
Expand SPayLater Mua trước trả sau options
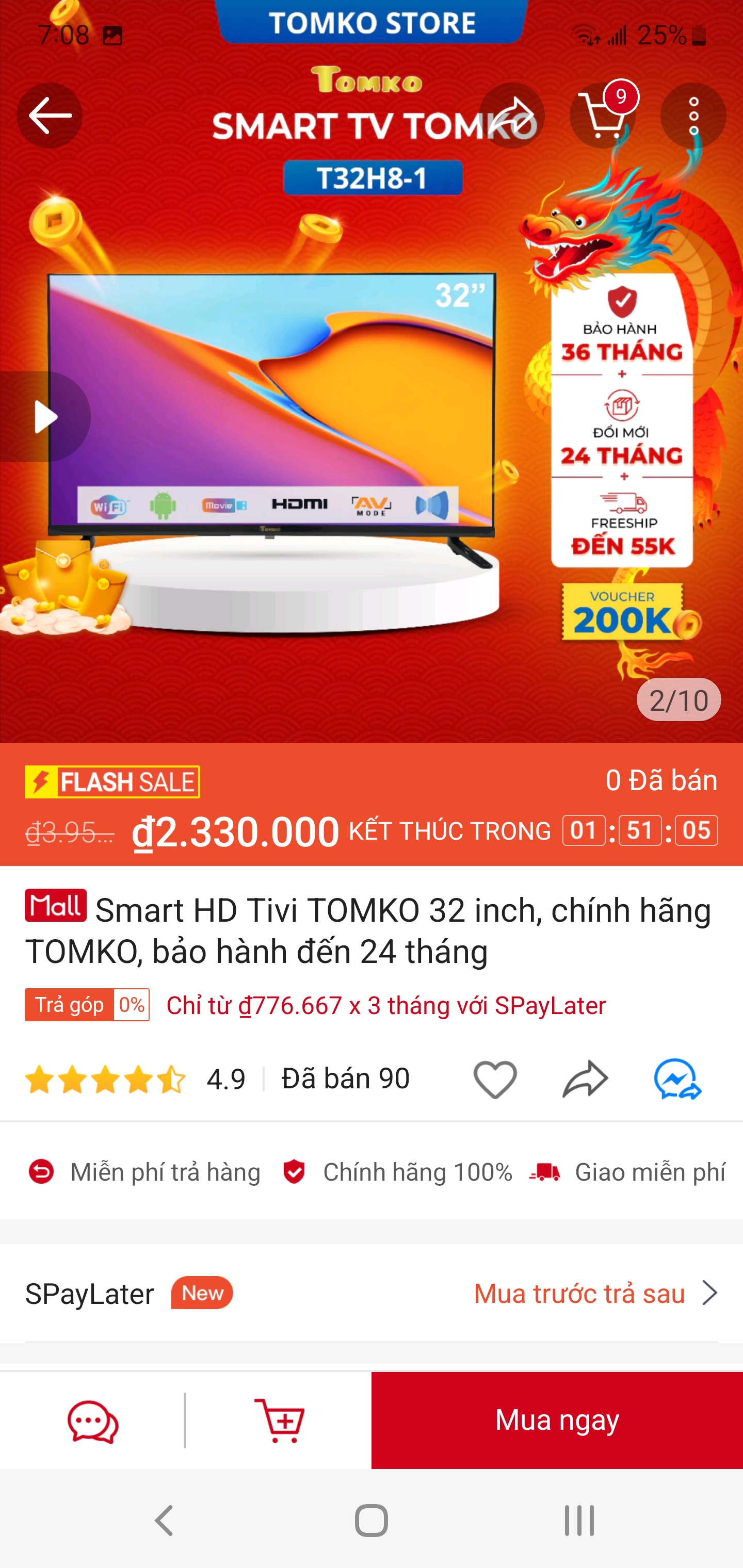pos(580,1293)
